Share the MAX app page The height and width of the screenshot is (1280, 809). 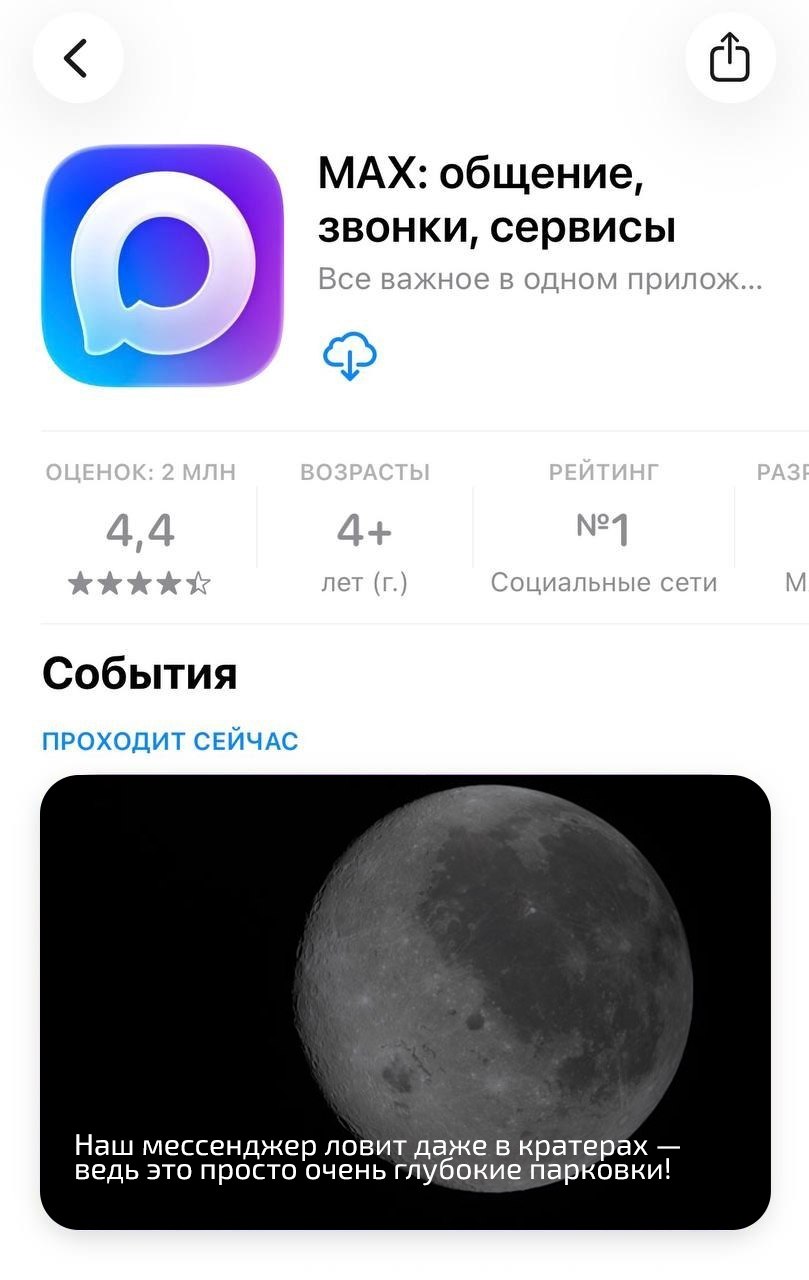coord(730,58)
